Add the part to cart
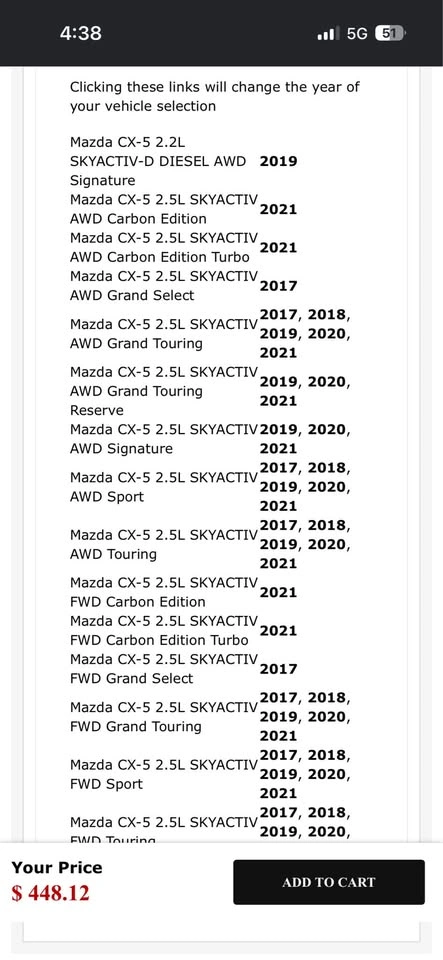This screenshot has width=443, height=960. click(x=329, y=882)
